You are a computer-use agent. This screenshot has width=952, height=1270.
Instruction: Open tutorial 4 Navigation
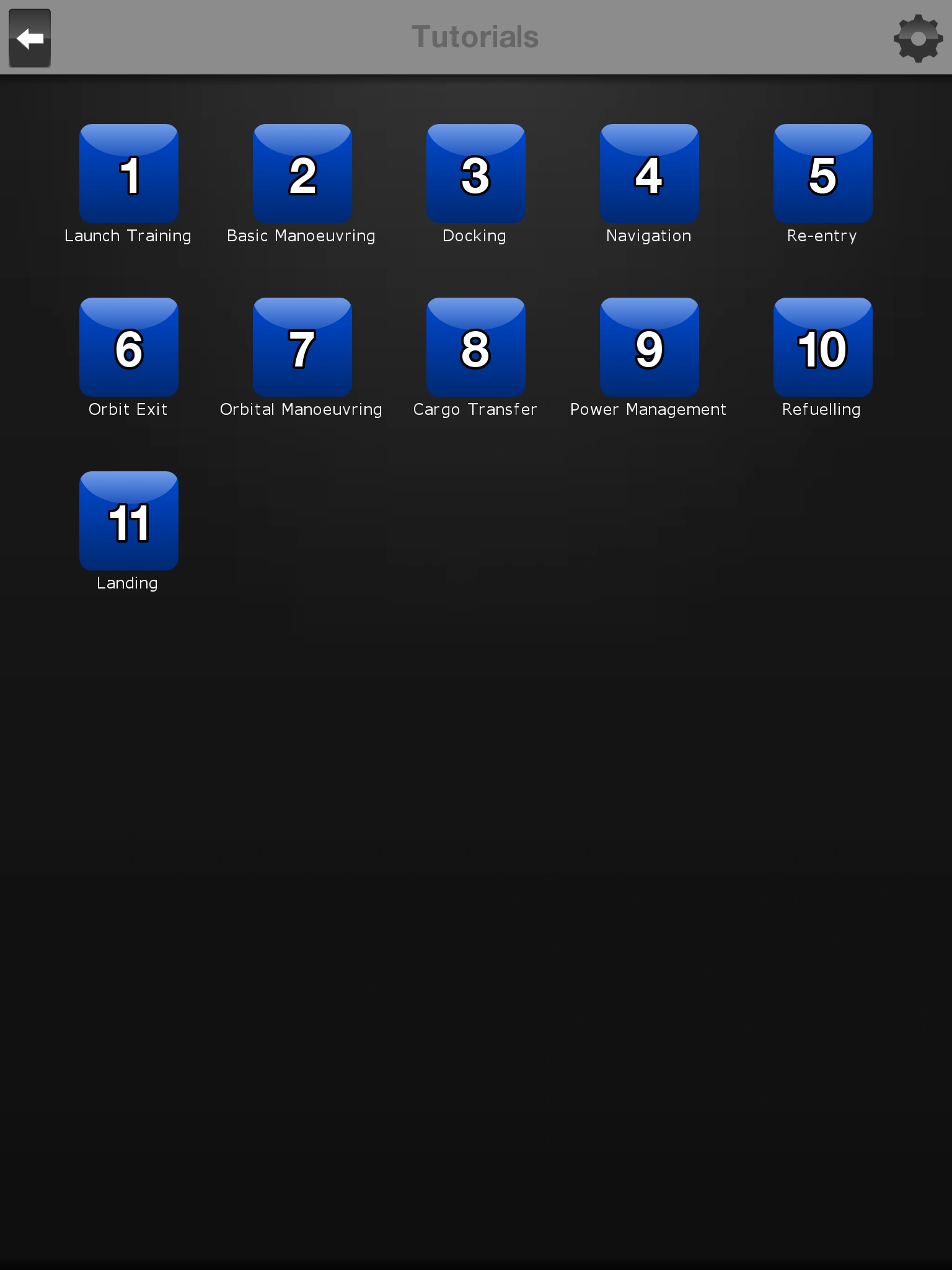click(650, 174)
